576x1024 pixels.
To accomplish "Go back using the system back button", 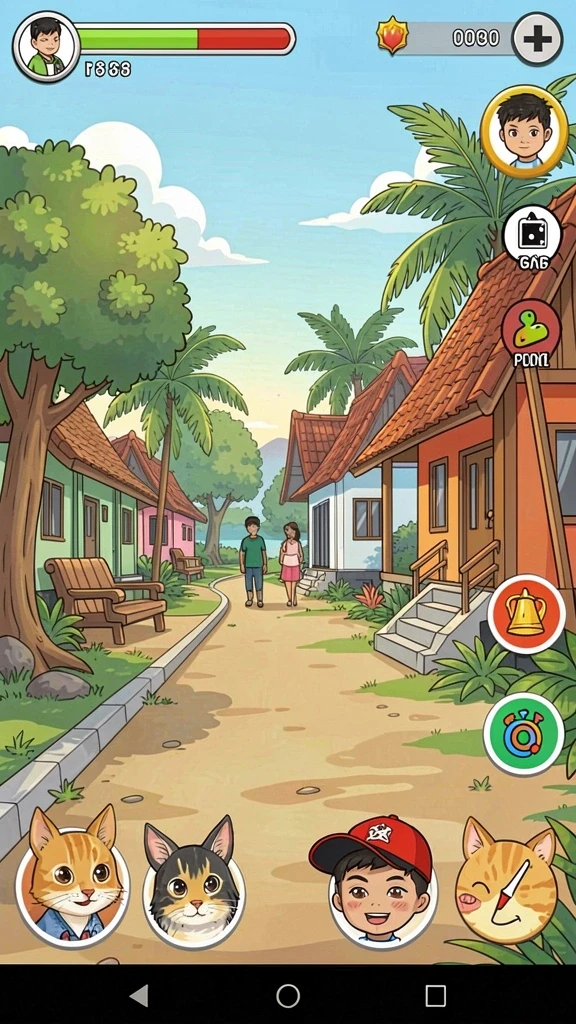I will 139,996.
